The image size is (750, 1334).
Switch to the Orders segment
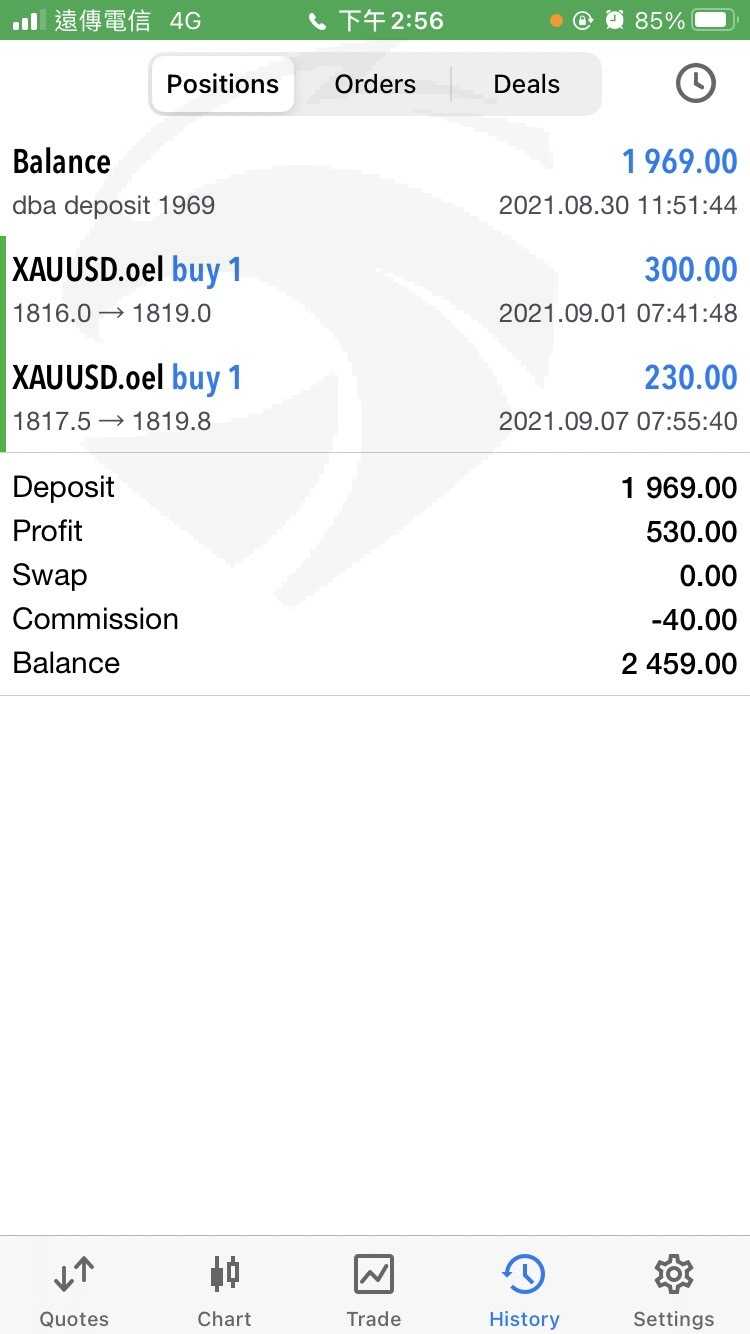pyautogui.click(x=375, y=84)
